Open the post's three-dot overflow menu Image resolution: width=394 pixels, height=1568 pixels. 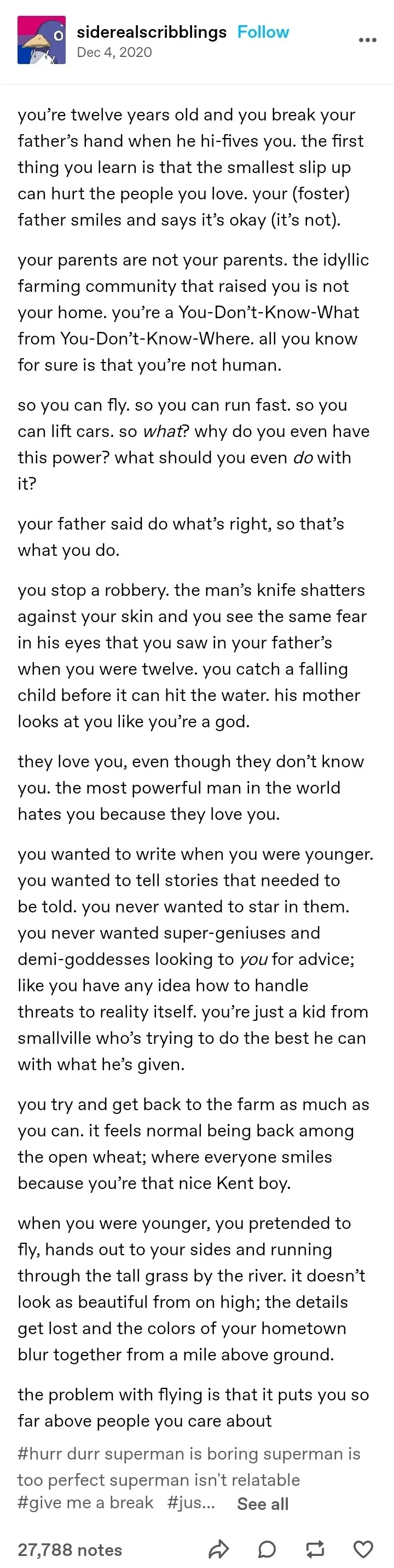[367, 40]
